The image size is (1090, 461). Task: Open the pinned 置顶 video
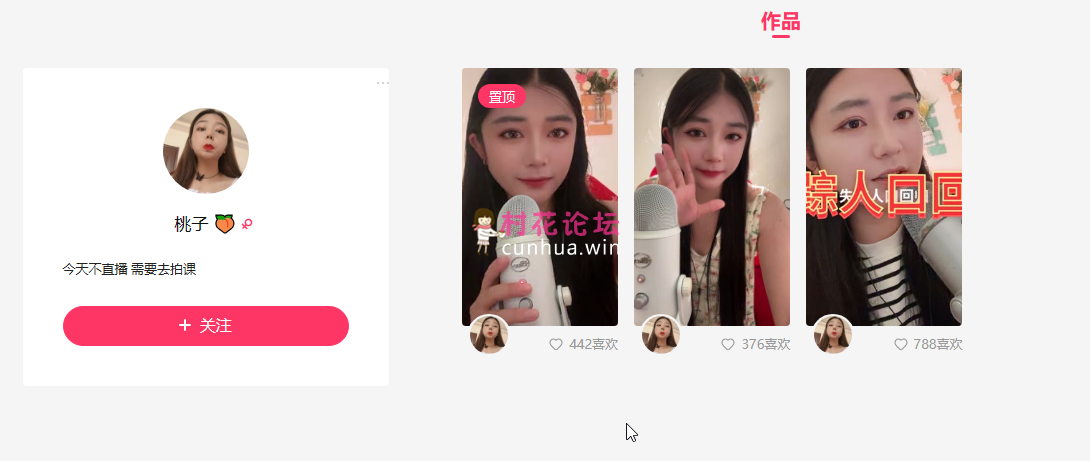[x=539, y=196]
